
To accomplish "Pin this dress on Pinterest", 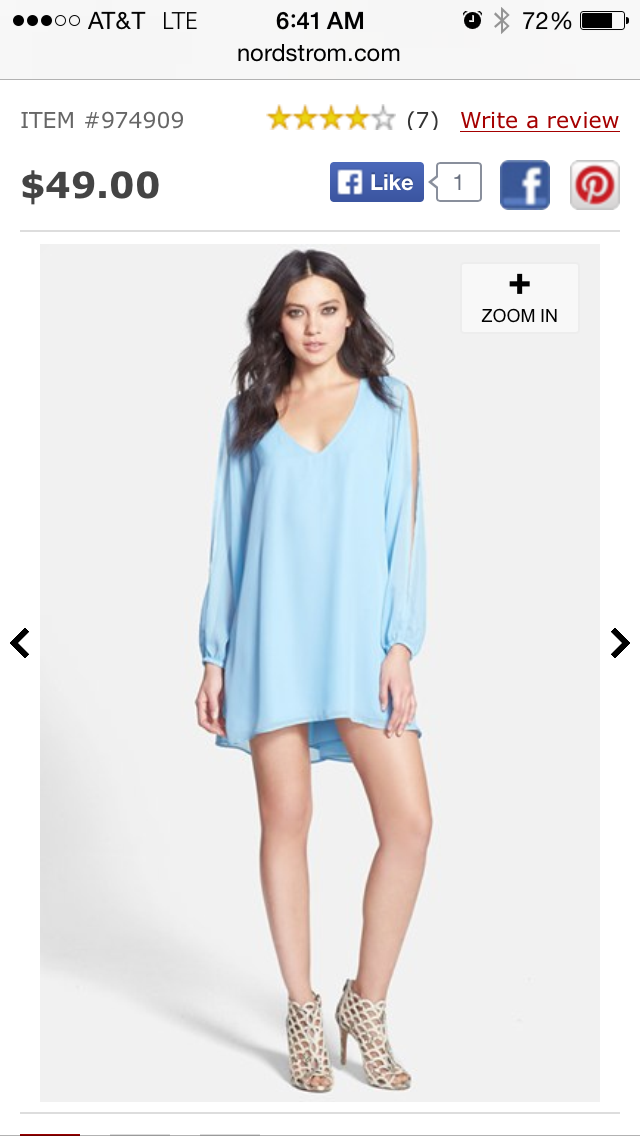I will (595, 185).
